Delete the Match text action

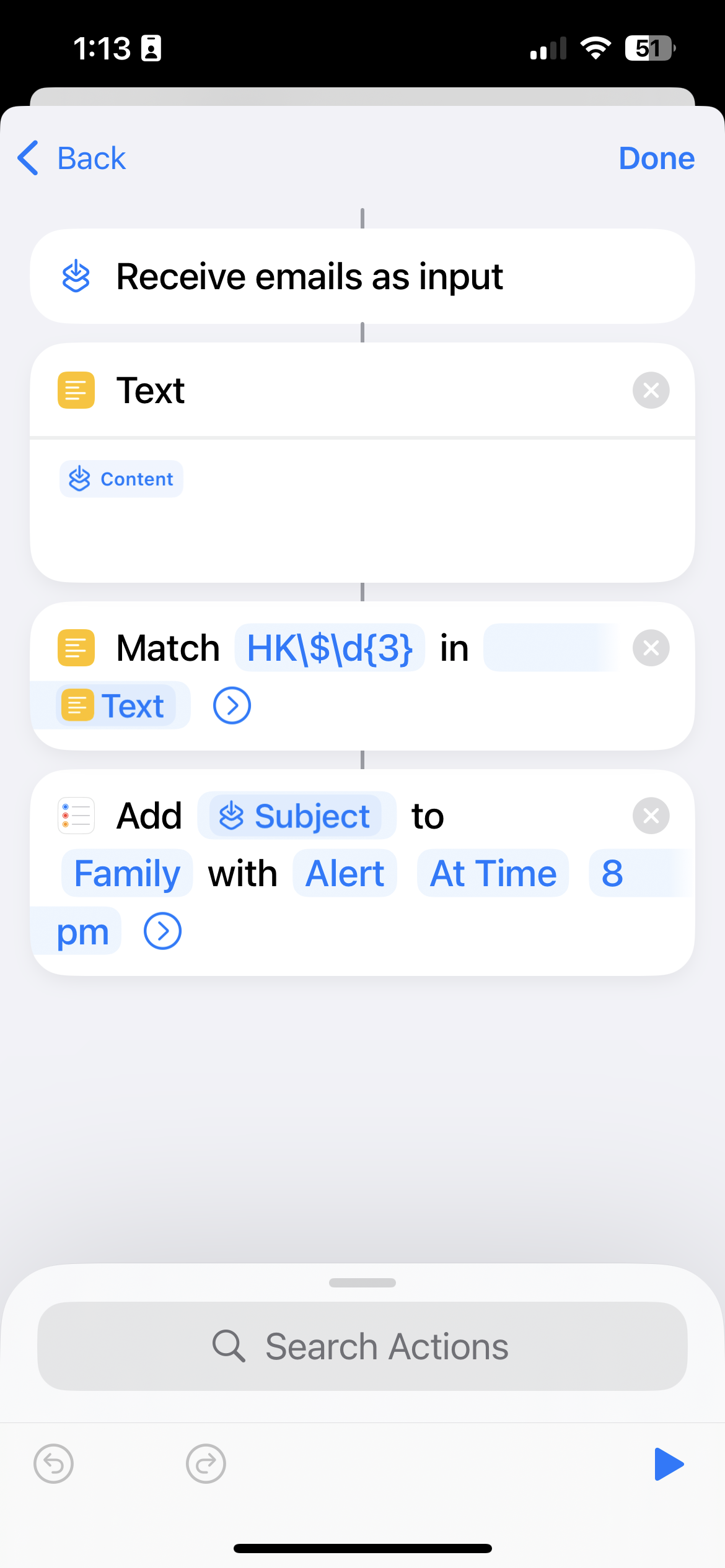click(x=651, y=648)
